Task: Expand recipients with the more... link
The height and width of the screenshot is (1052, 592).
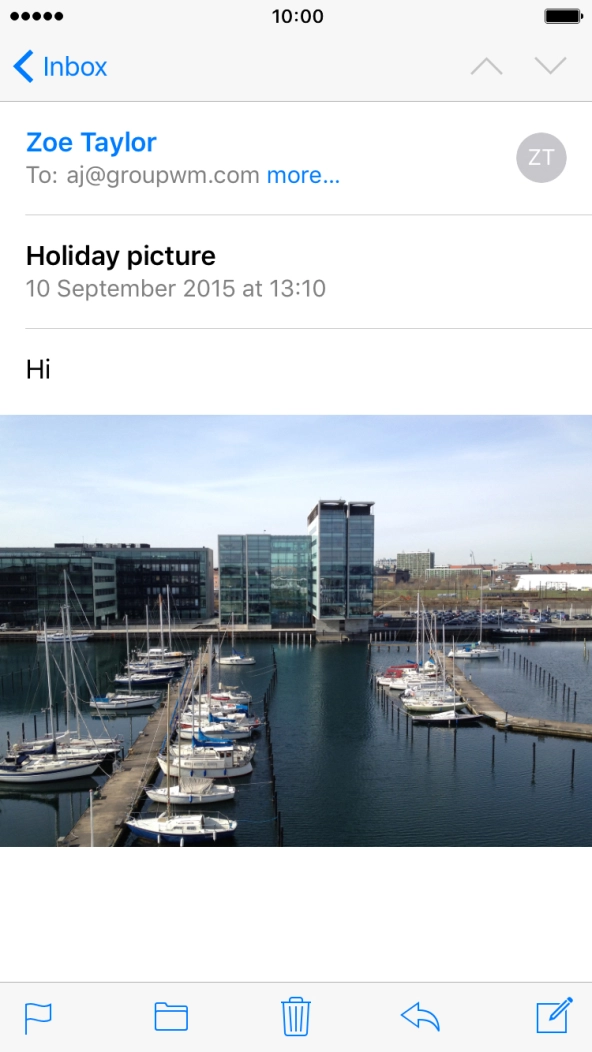Action: click(303, 175)
